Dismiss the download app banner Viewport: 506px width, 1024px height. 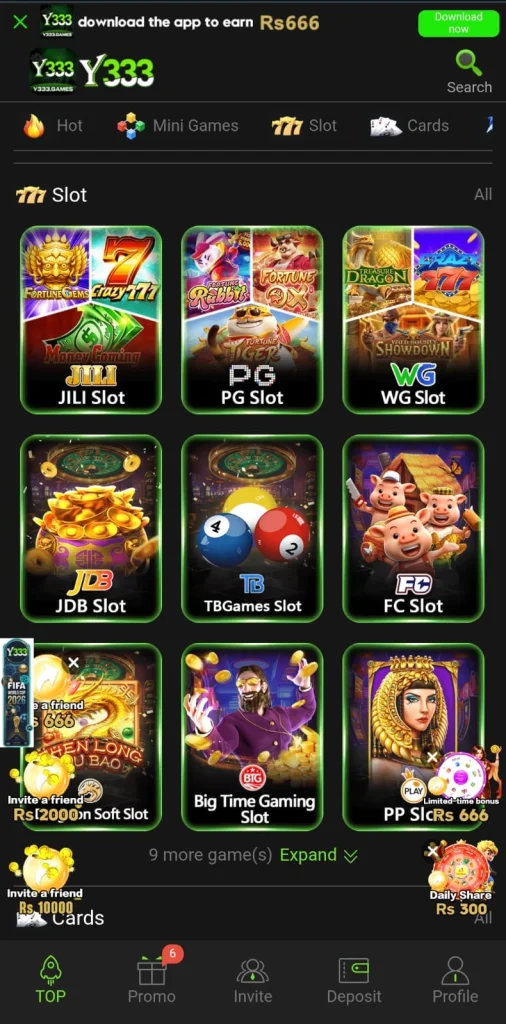point(20,22)
